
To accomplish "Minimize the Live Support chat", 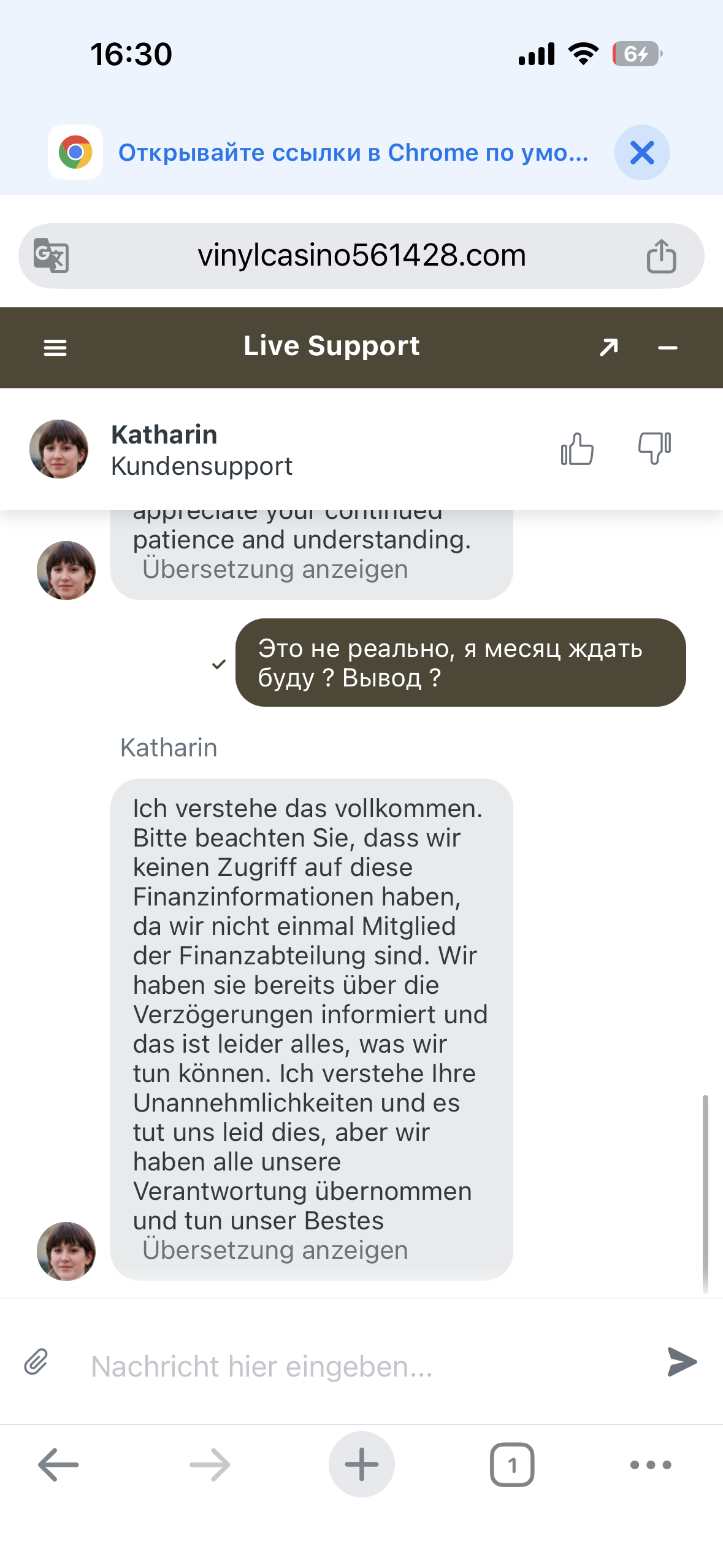I will (667, 348).
